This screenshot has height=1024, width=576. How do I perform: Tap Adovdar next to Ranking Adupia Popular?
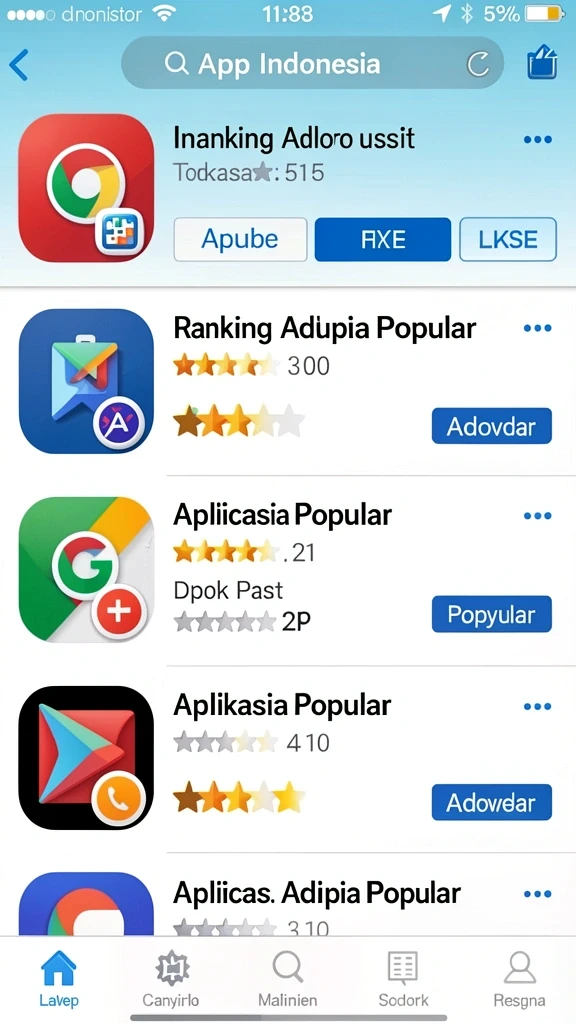[492, 426]
